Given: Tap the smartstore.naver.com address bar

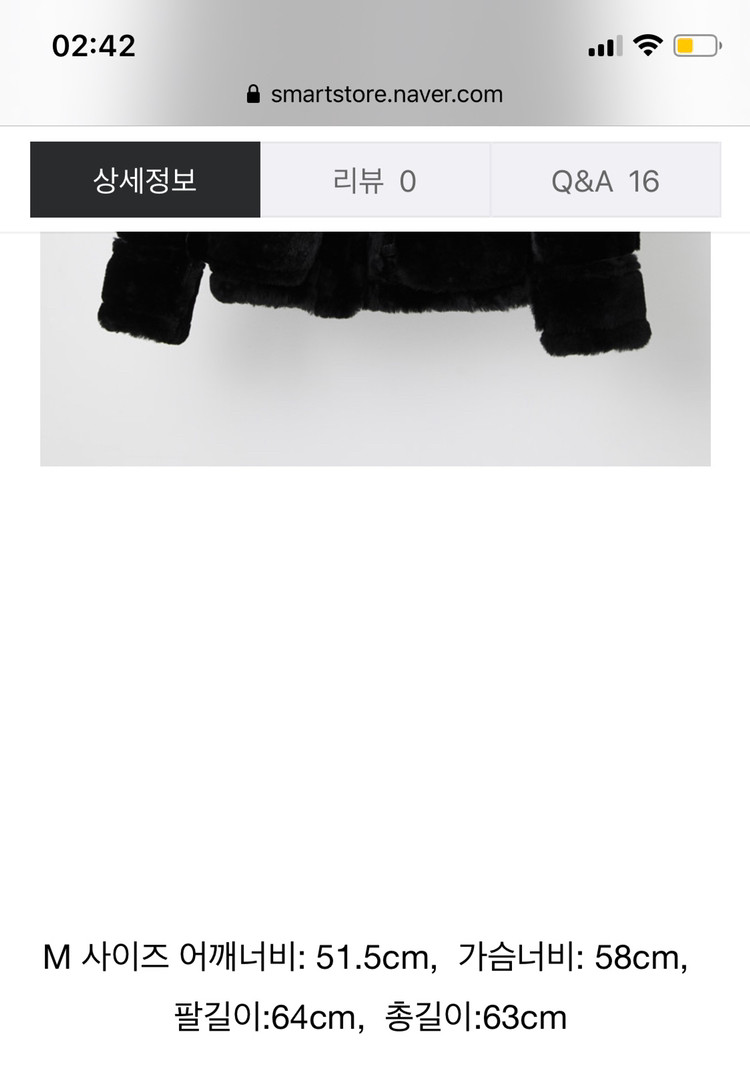Looking at the screenshot, I should pyautogui.click(x=388, y=94).
